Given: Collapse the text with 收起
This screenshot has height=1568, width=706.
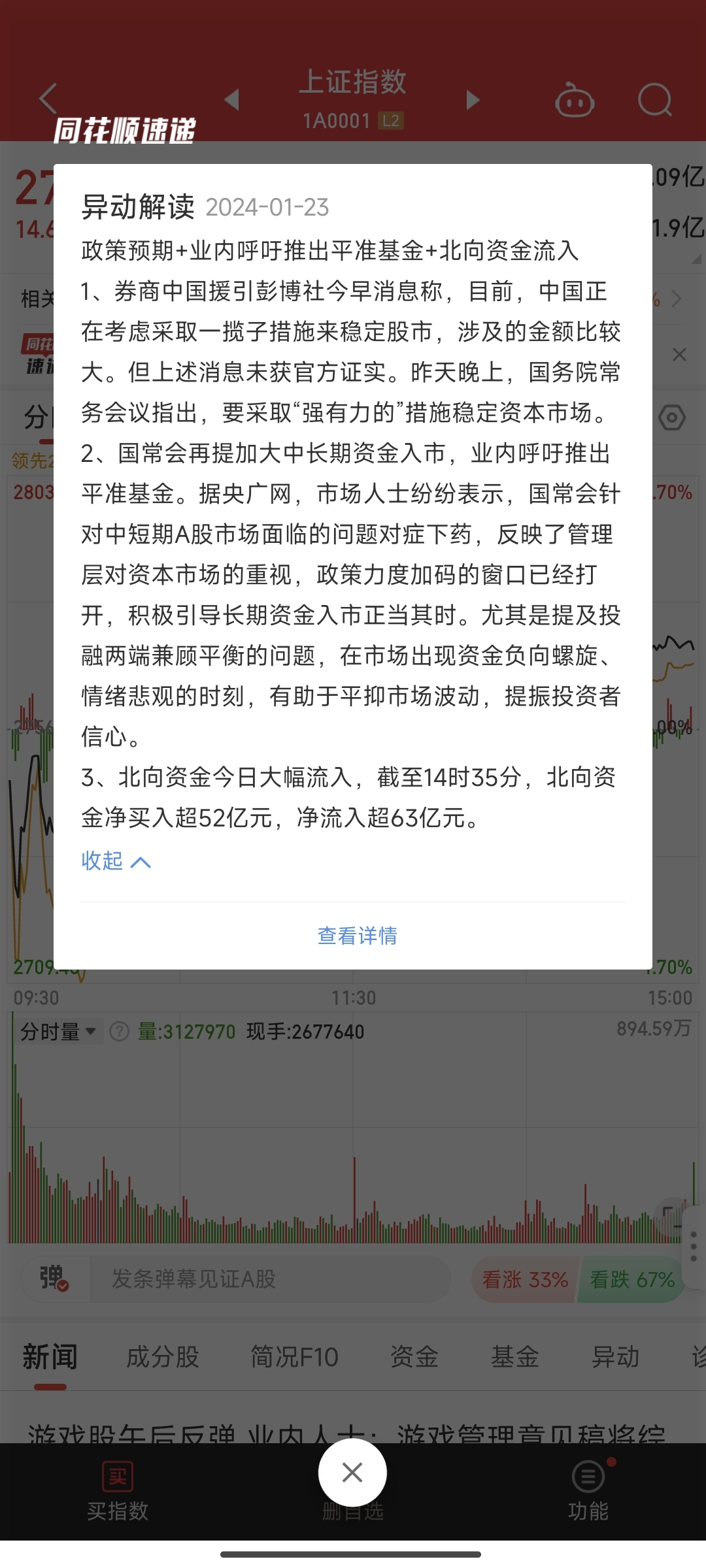Looking at the screenshot, I should (x=115, y=861).
